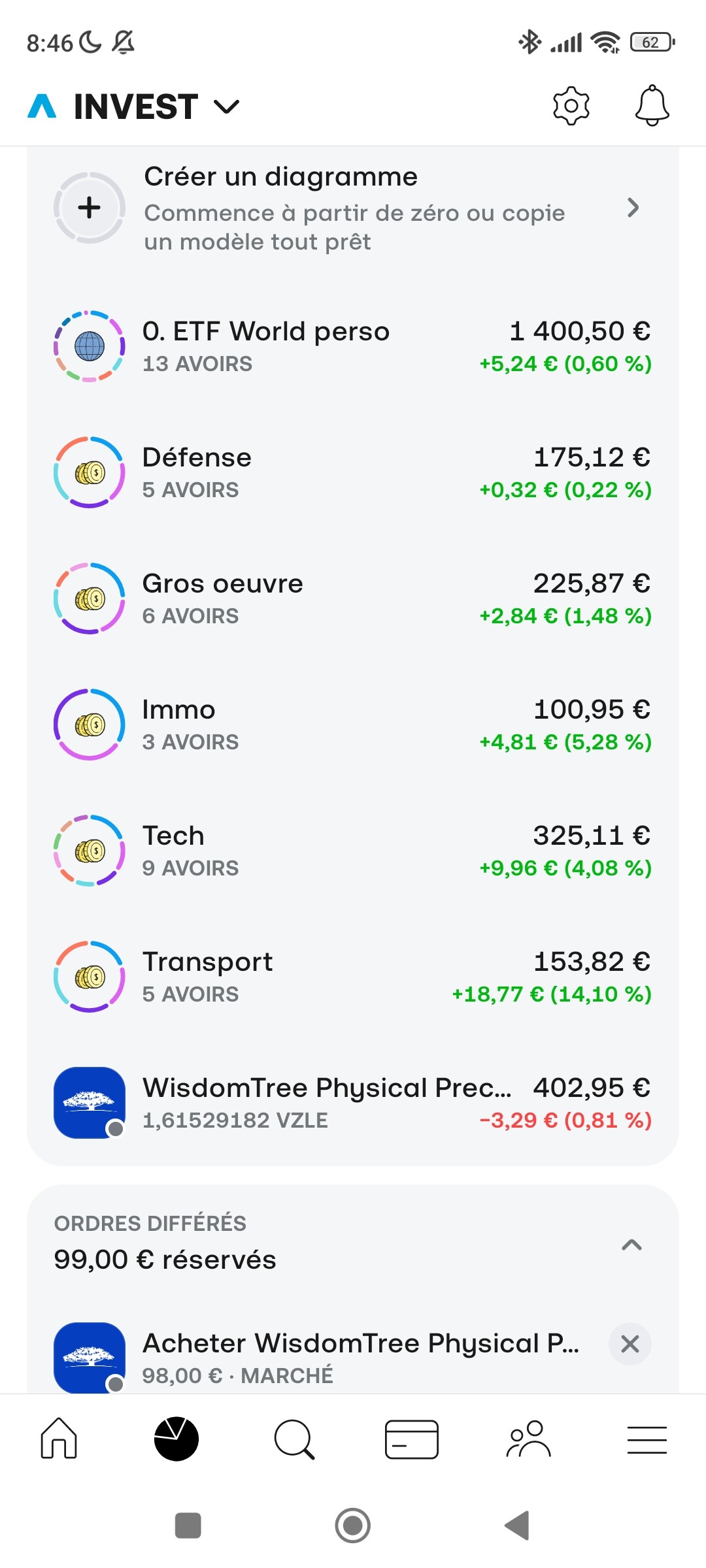Open the Défense portfolio

353,472
